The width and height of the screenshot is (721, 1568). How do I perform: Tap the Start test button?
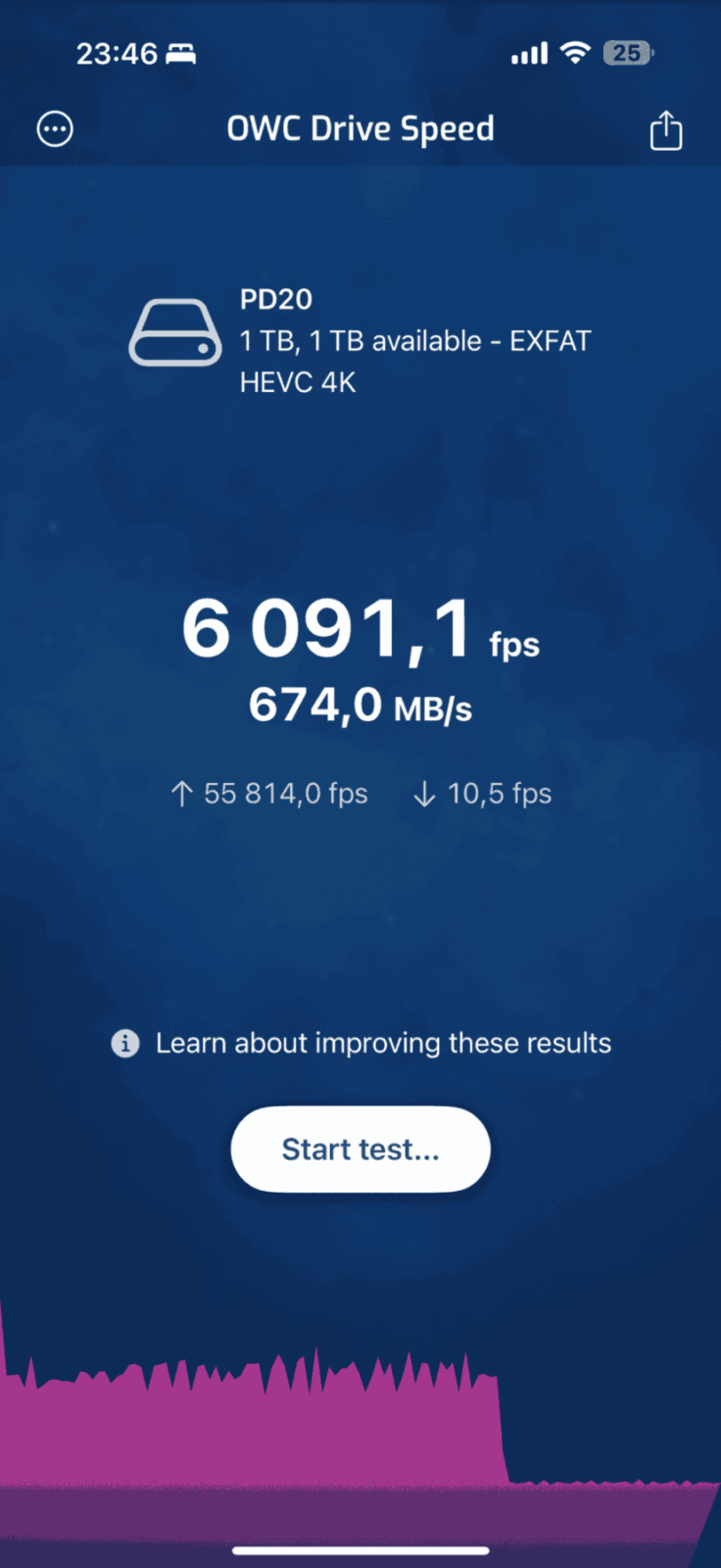coord(360,1149)
